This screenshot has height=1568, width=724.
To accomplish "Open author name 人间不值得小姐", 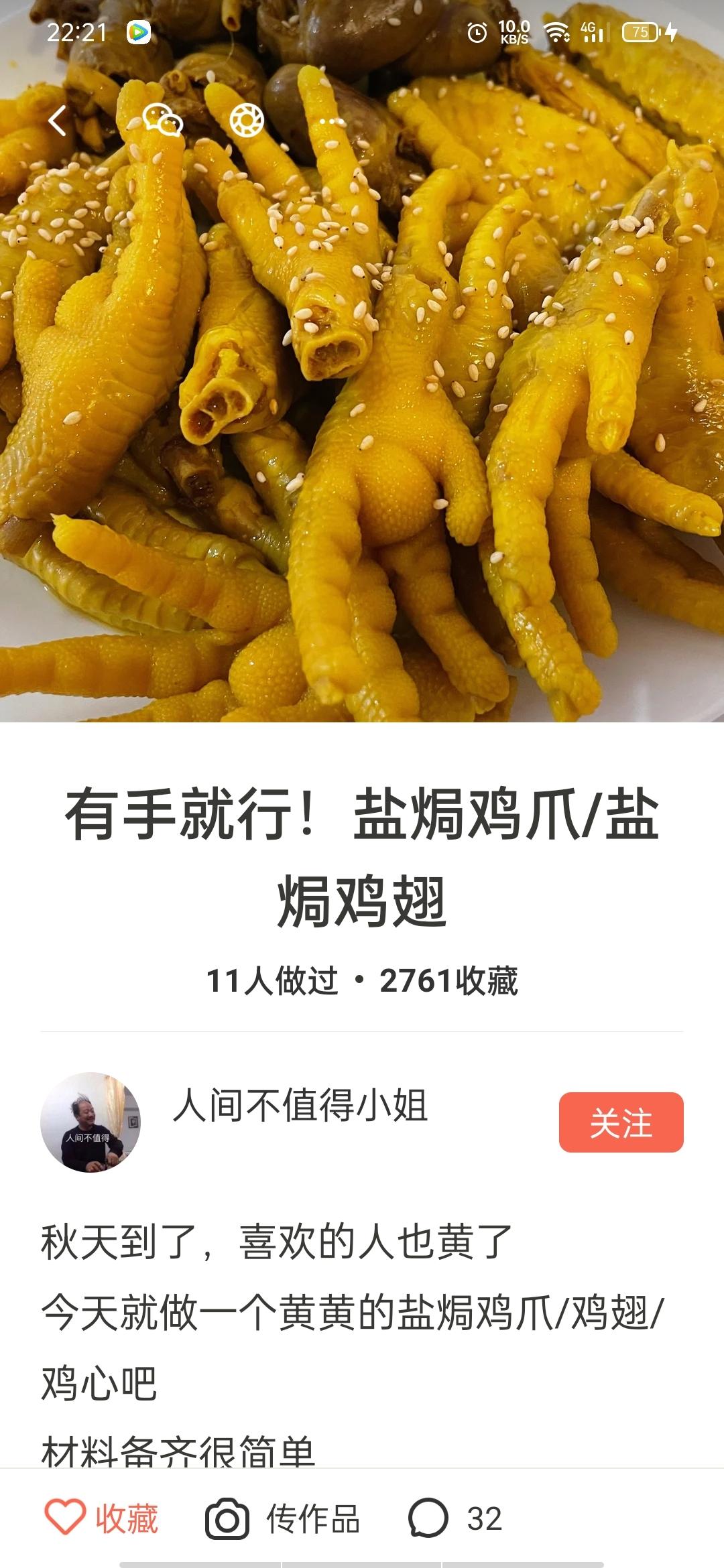I will [x=300, y=1105].
